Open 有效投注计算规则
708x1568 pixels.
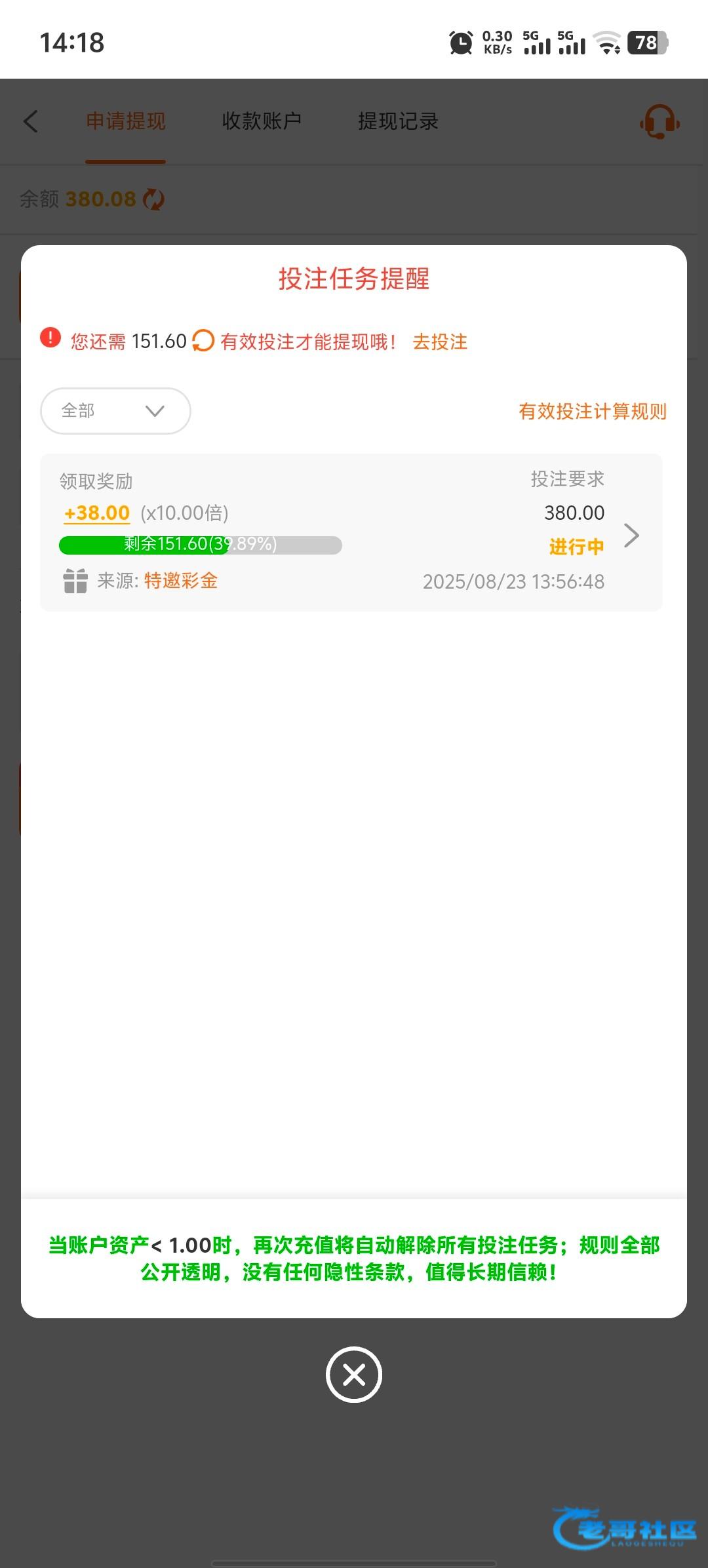point(593,411)
